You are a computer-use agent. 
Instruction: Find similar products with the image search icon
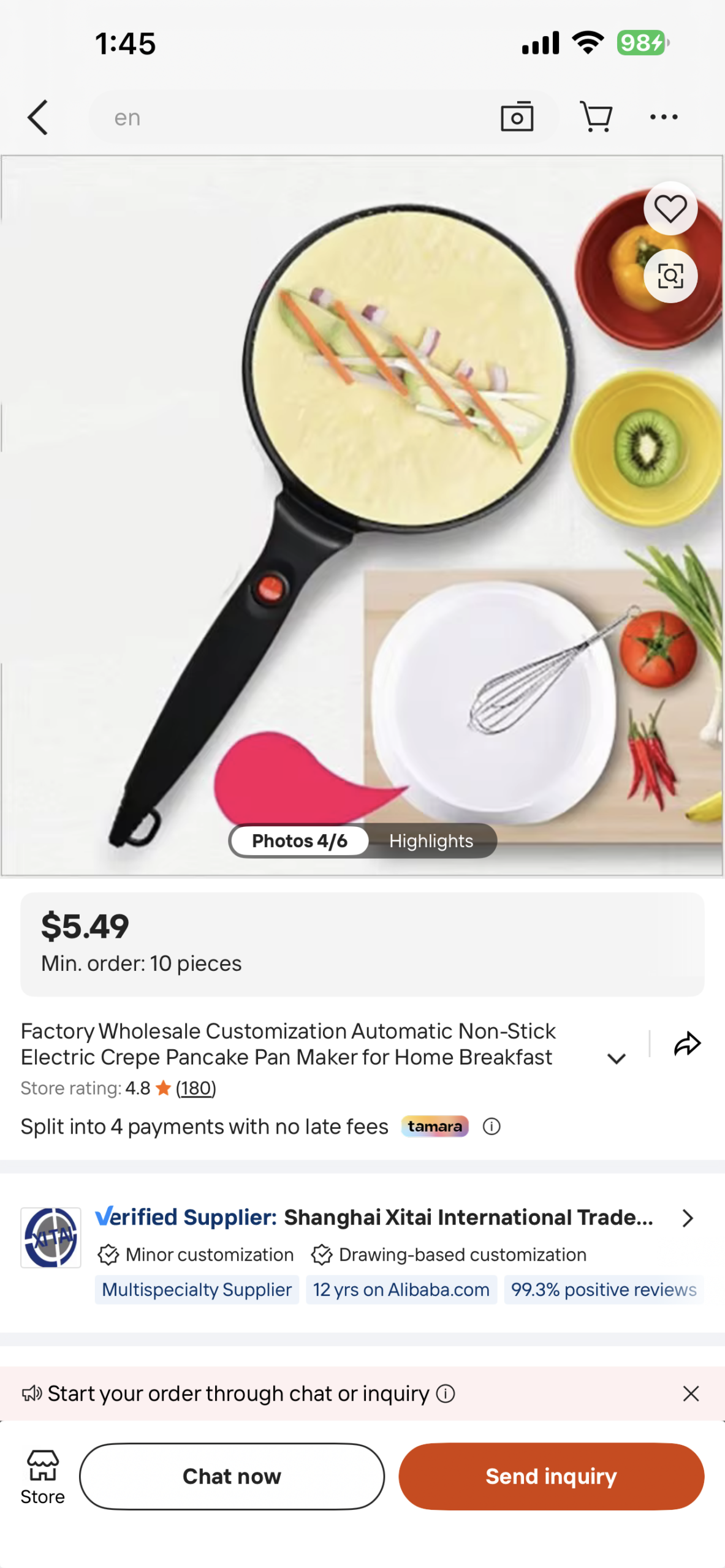coord(670,276)
